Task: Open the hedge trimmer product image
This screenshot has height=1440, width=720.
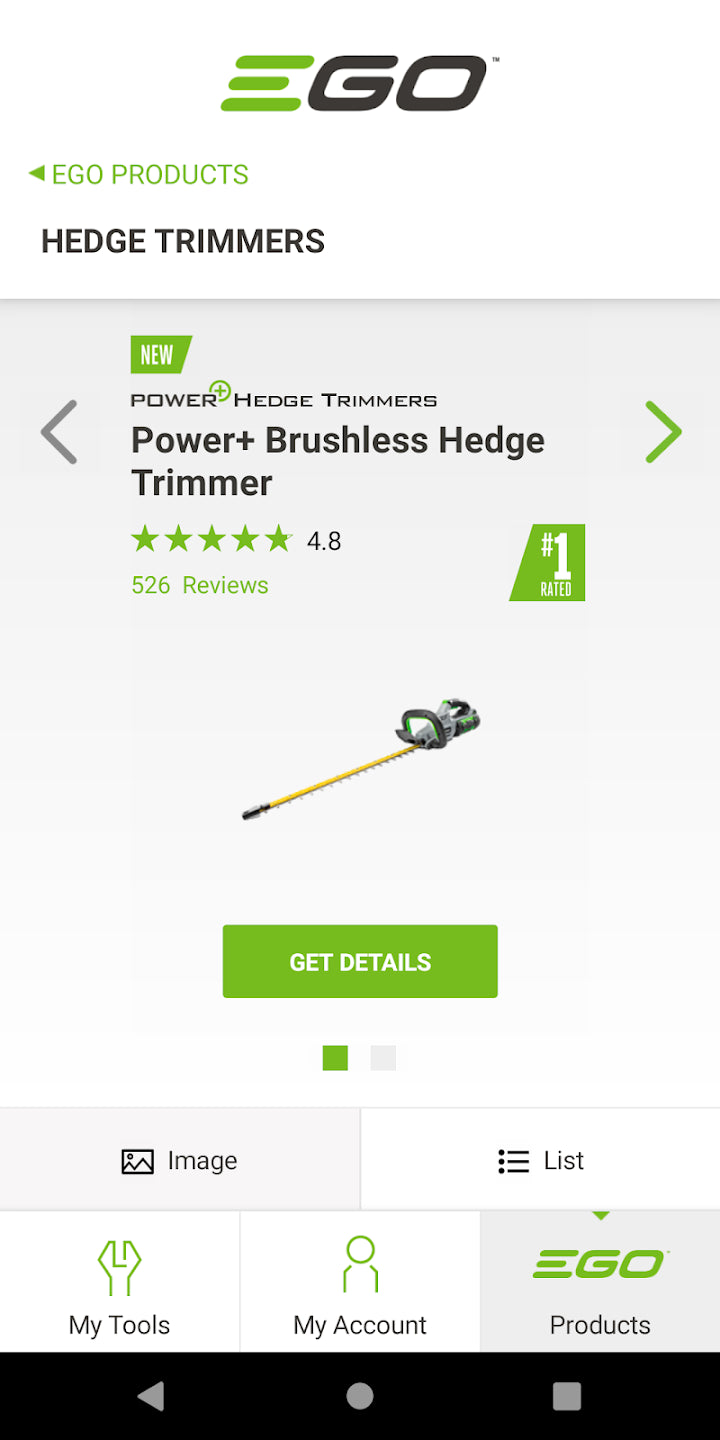Action: pos(362,757)
